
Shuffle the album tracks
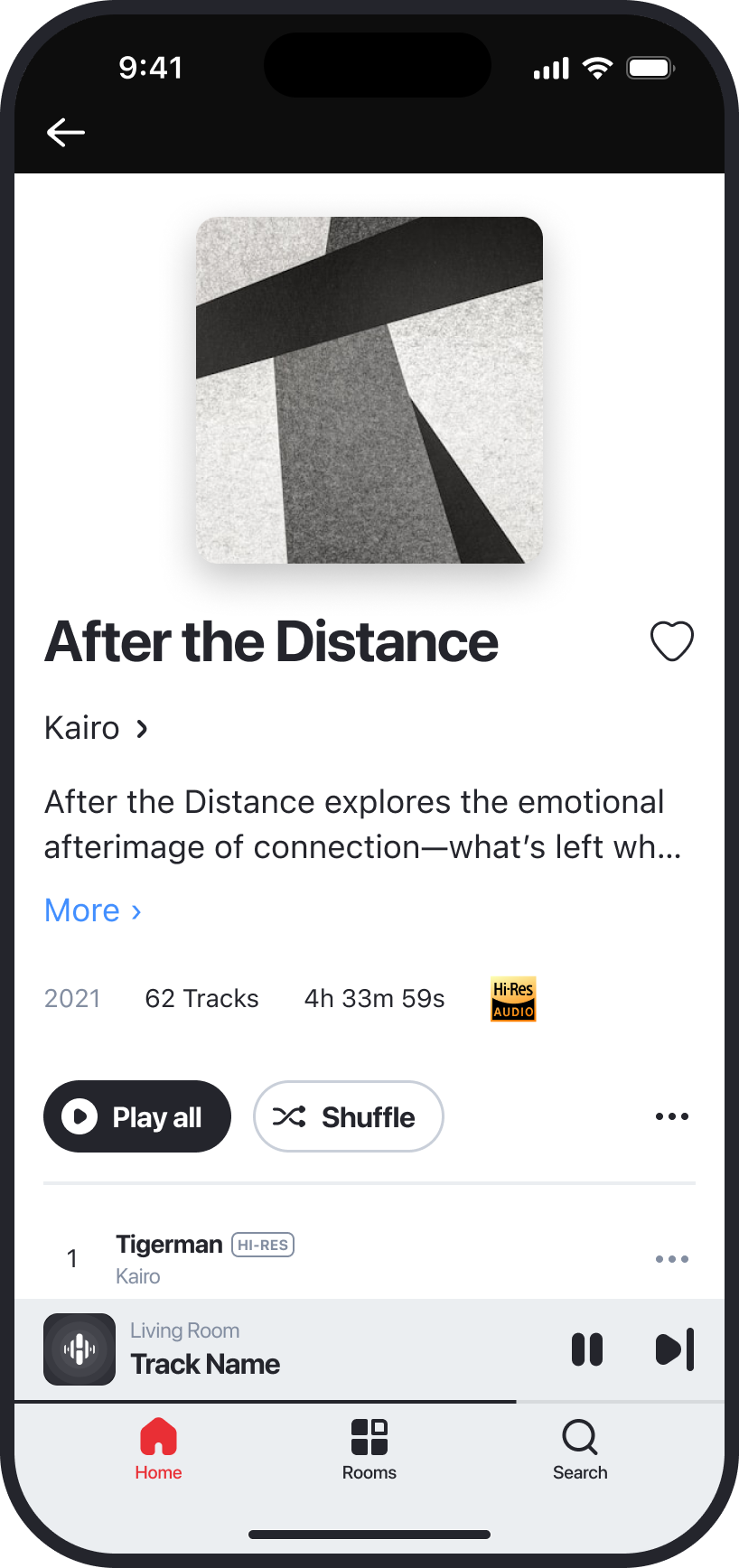click(348, 1116)
